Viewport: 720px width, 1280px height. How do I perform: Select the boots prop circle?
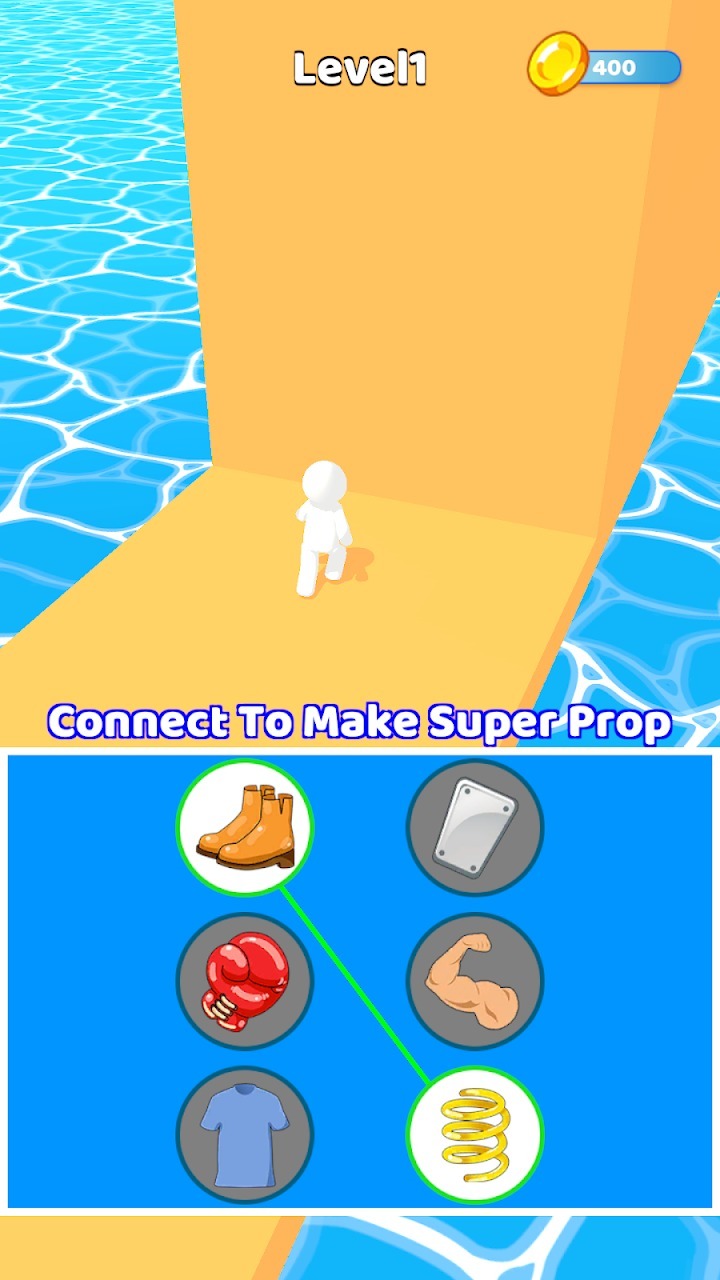245,827
